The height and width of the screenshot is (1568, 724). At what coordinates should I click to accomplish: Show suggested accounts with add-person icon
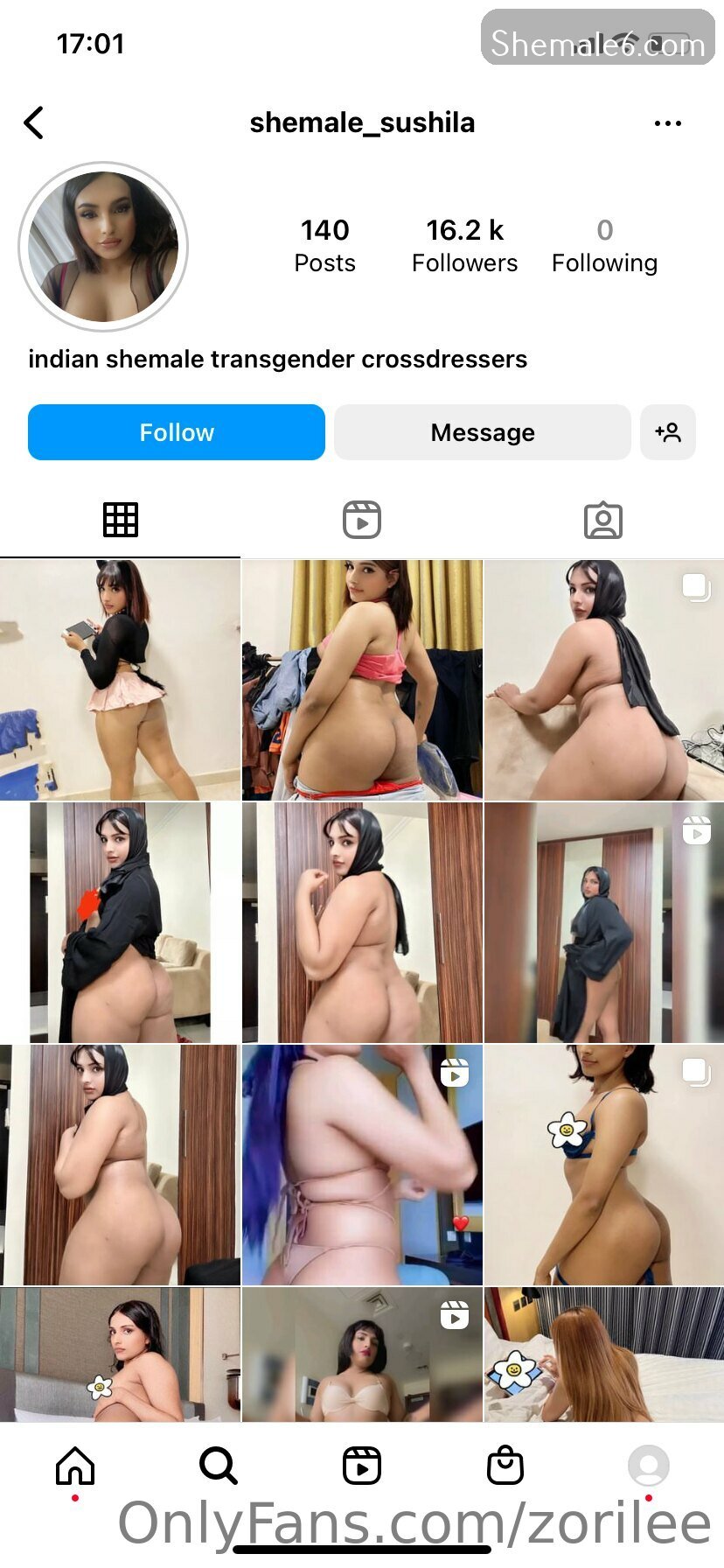668,432
